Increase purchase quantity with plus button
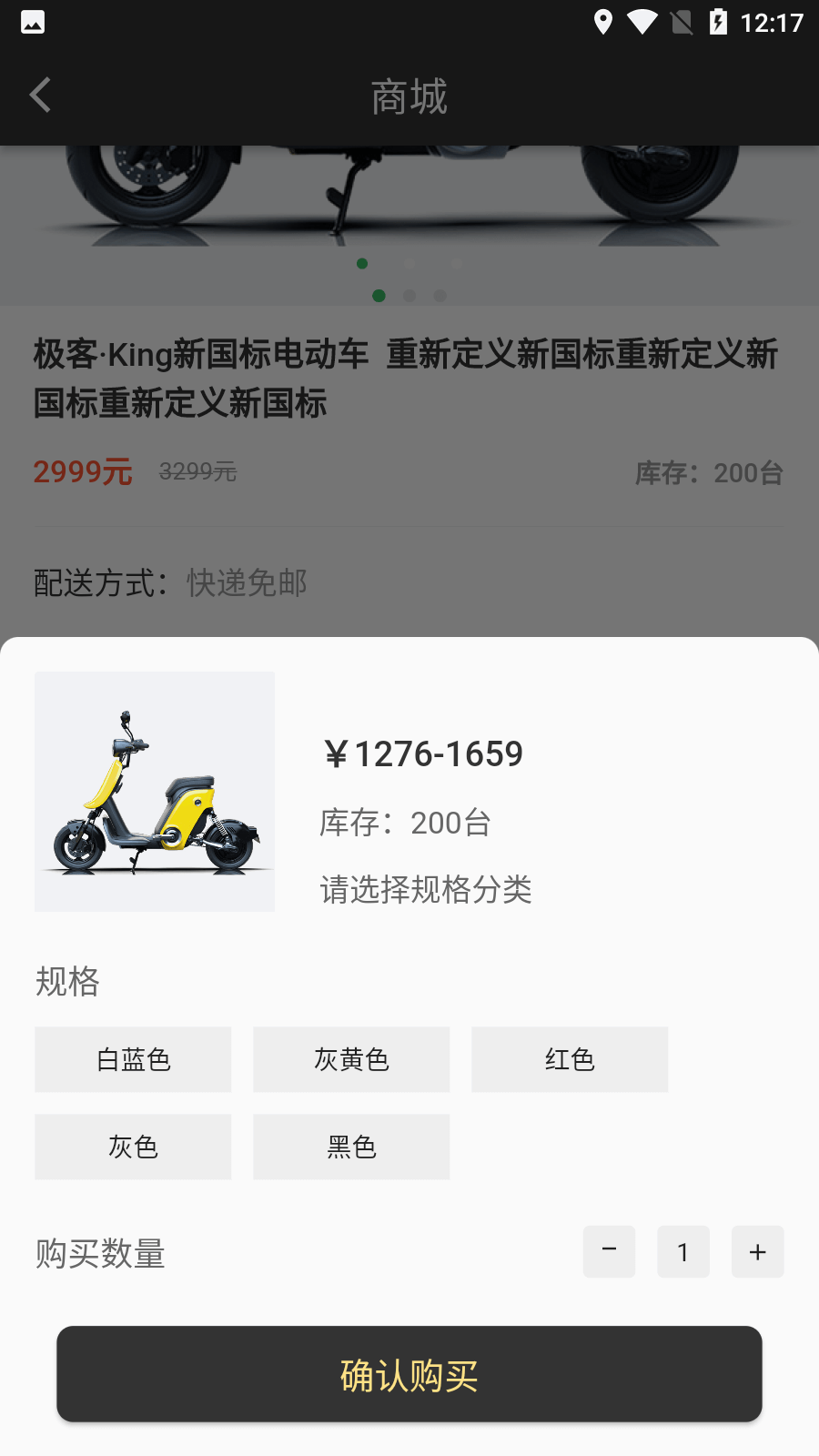The image size is (819, 1456). [758, 1251]
